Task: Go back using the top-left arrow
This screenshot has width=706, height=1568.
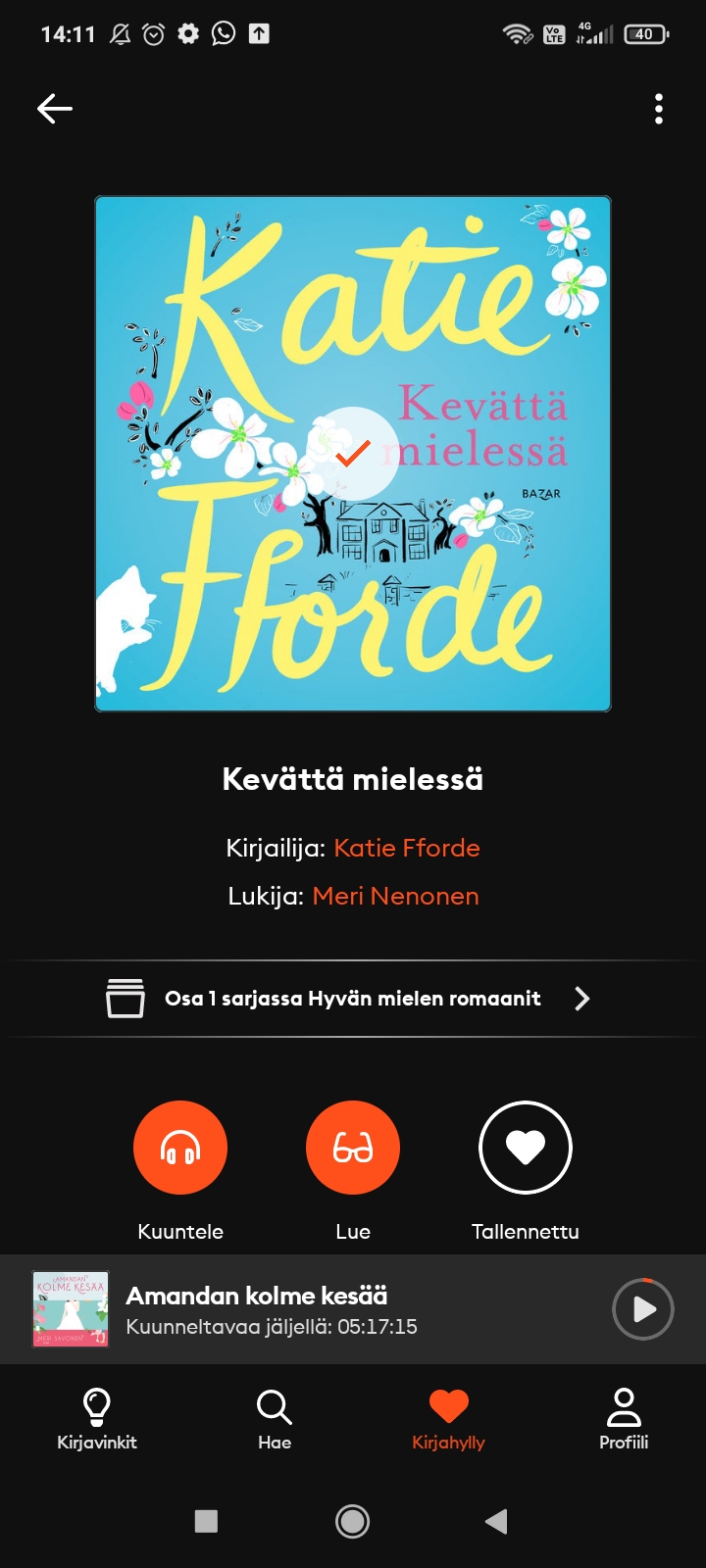Action: [55, 109]
